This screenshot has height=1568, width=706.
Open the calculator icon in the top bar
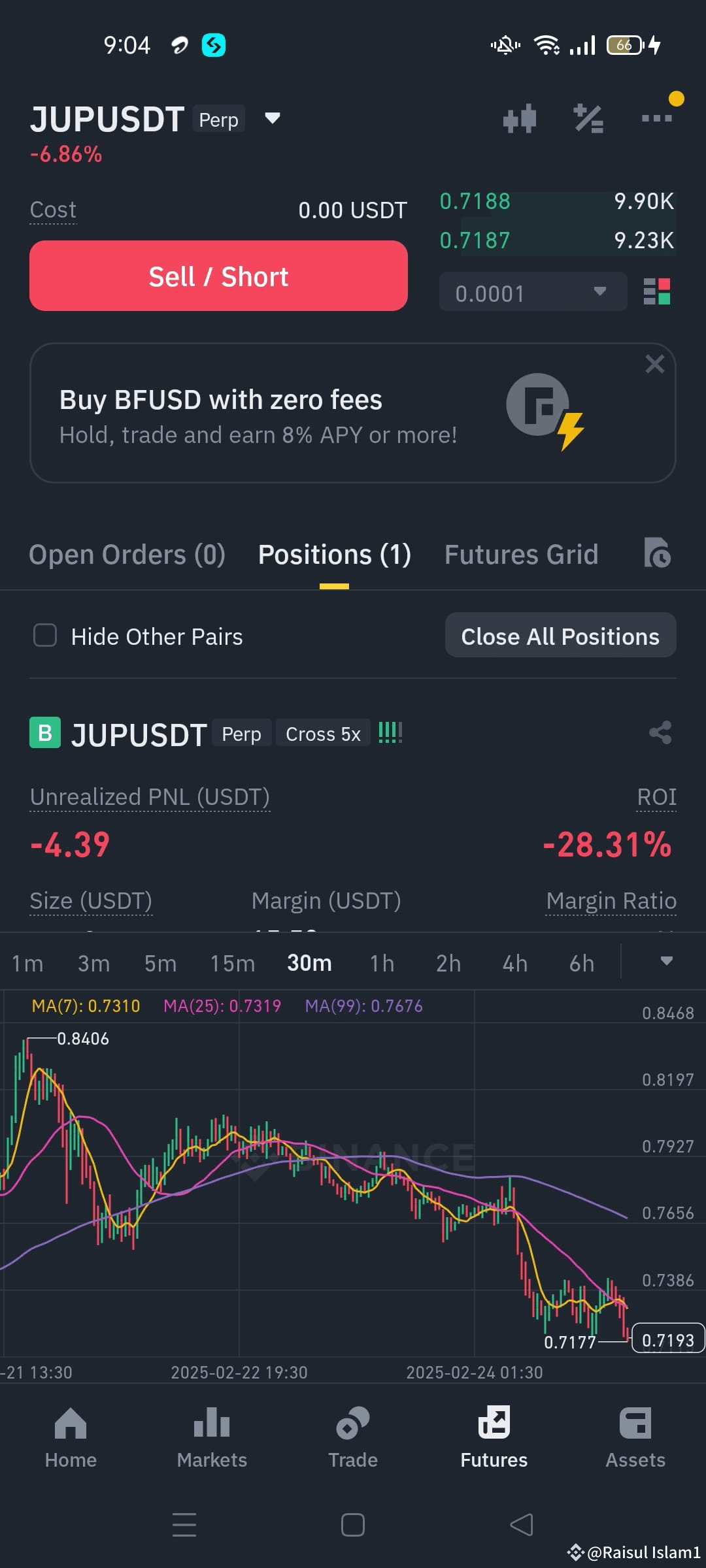coord(588,118)
